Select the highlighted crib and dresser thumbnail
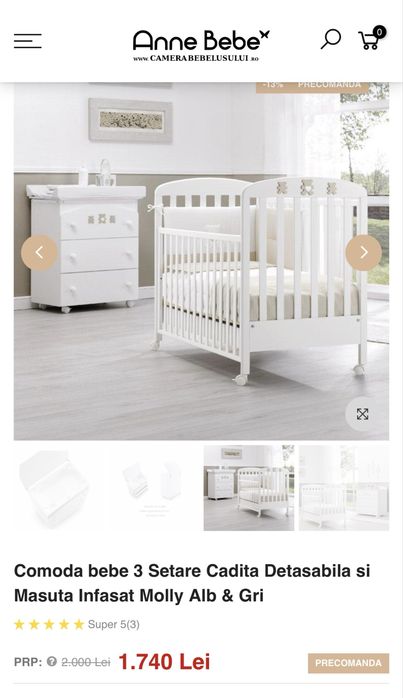The width and height of the screenshot is (403, 698). (249, 488)
